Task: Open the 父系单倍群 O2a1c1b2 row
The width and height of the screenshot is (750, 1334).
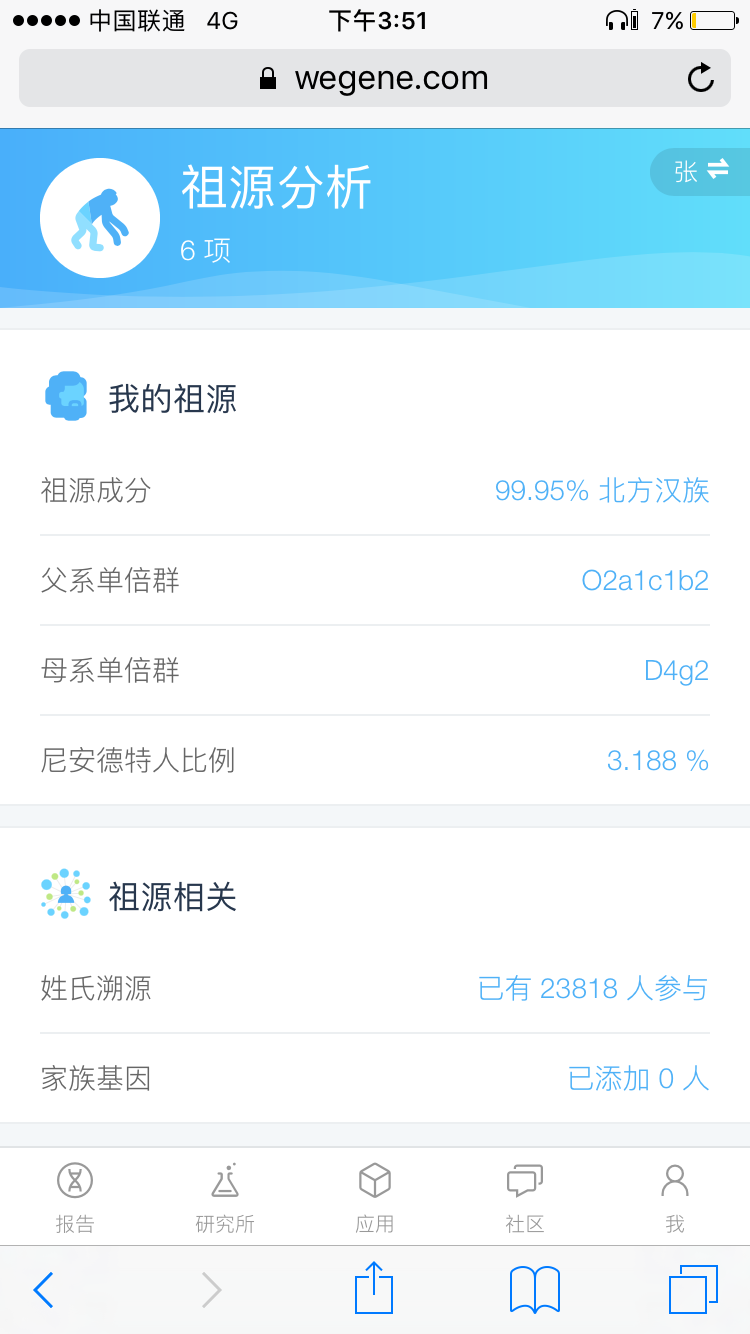Action: click(375, 580)
